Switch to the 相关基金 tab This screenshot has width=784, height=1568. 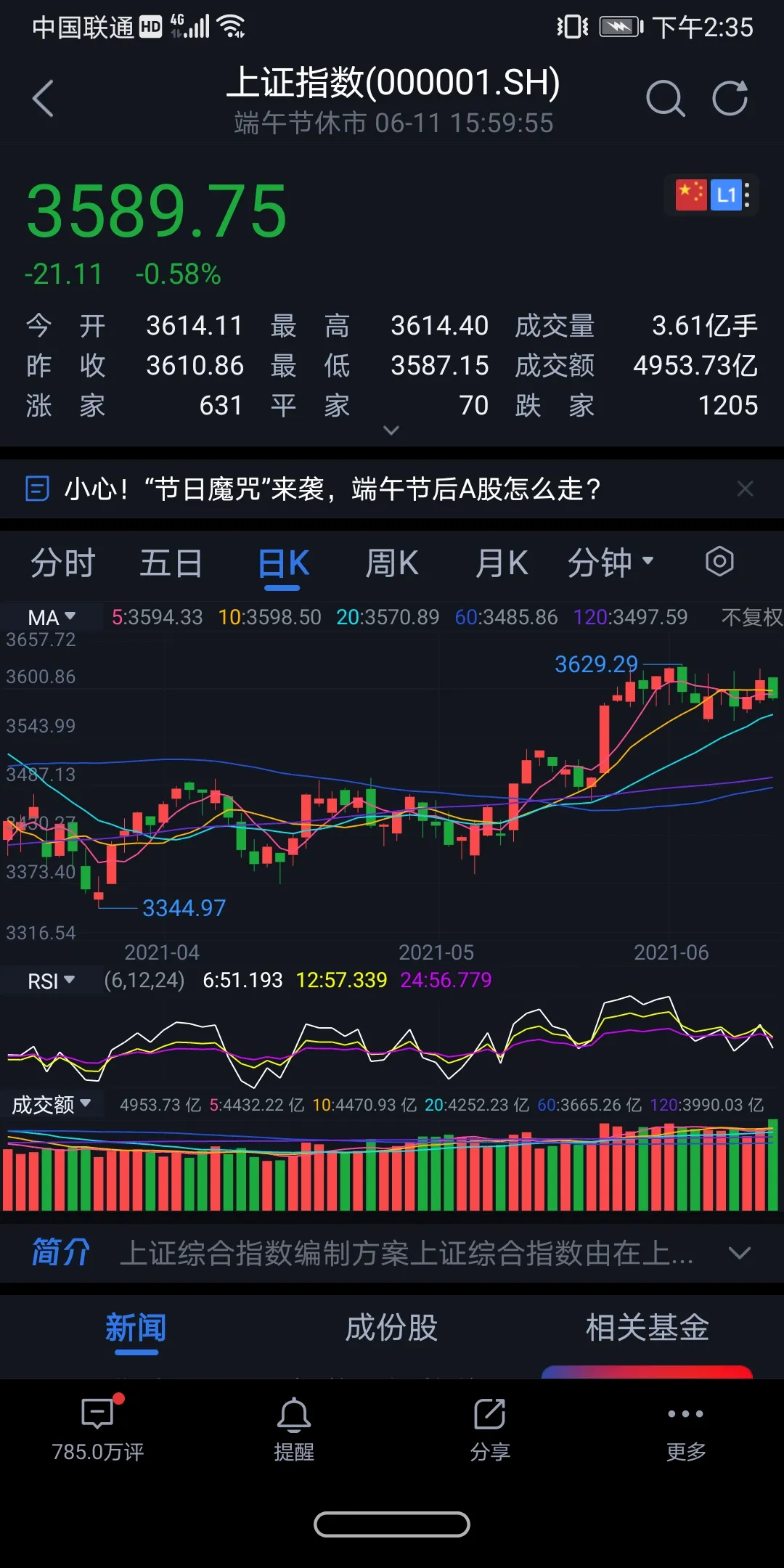coord(647,1328)
